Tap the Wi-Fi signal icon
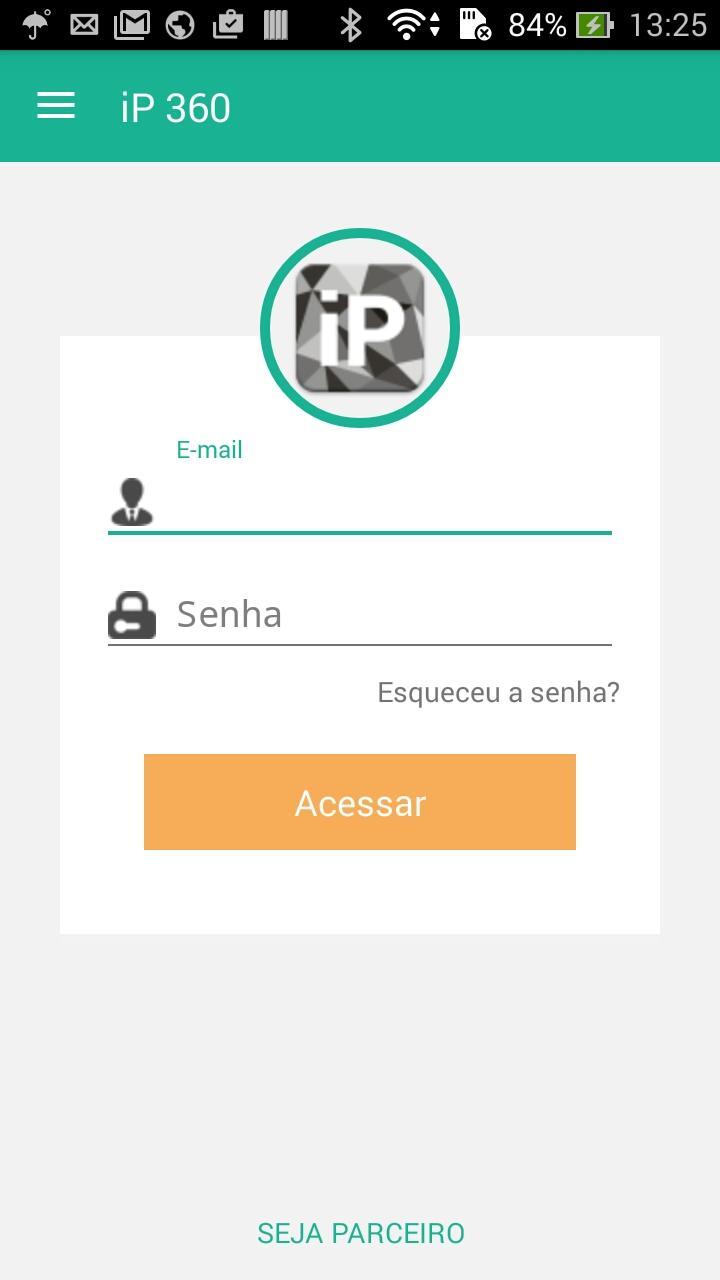The height and width of the screenshot is (1280, 720). tap(405, 23)
